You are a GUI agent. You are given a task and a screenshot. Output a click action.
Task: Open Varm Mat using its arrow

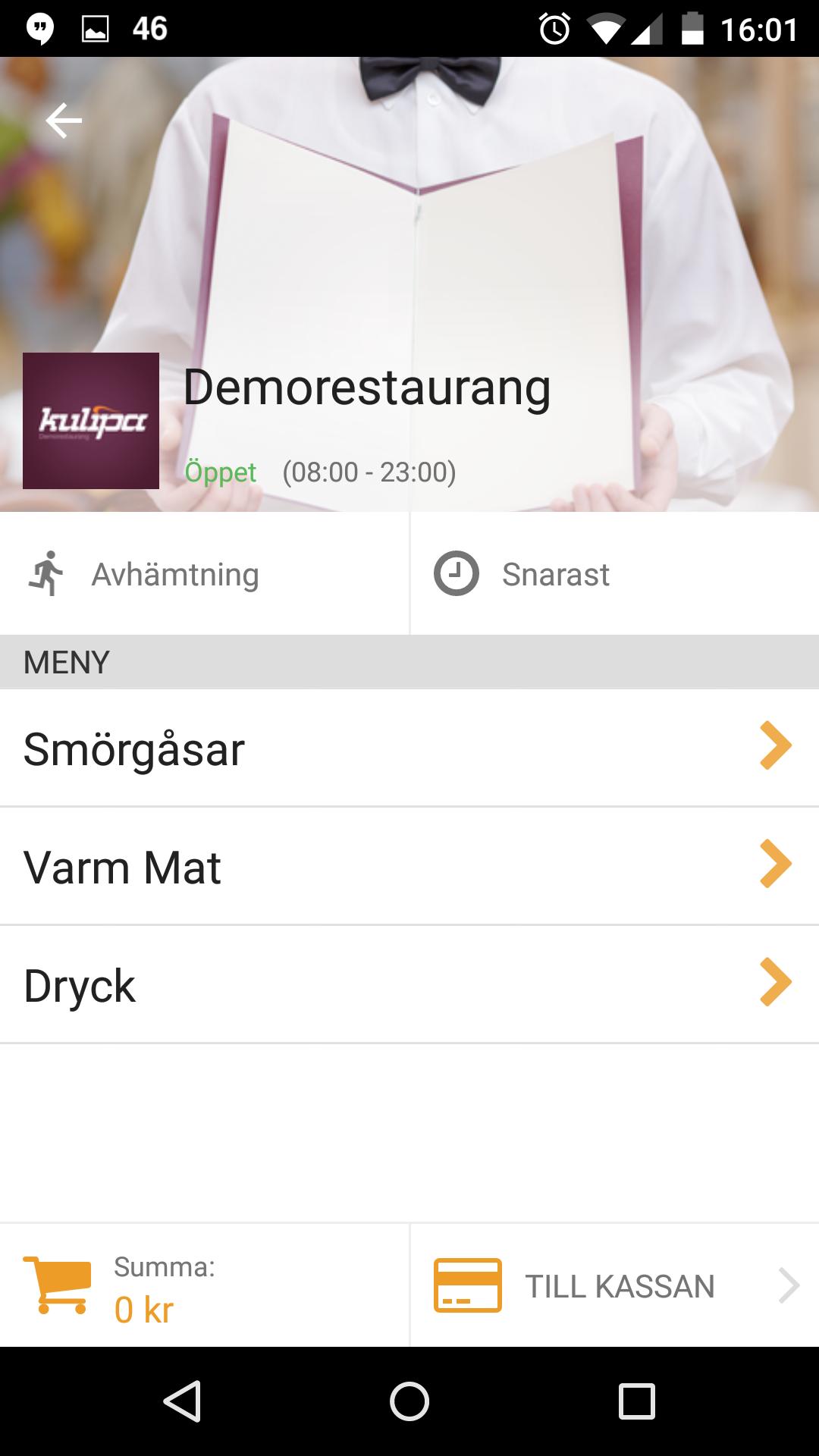pos(775,865)
